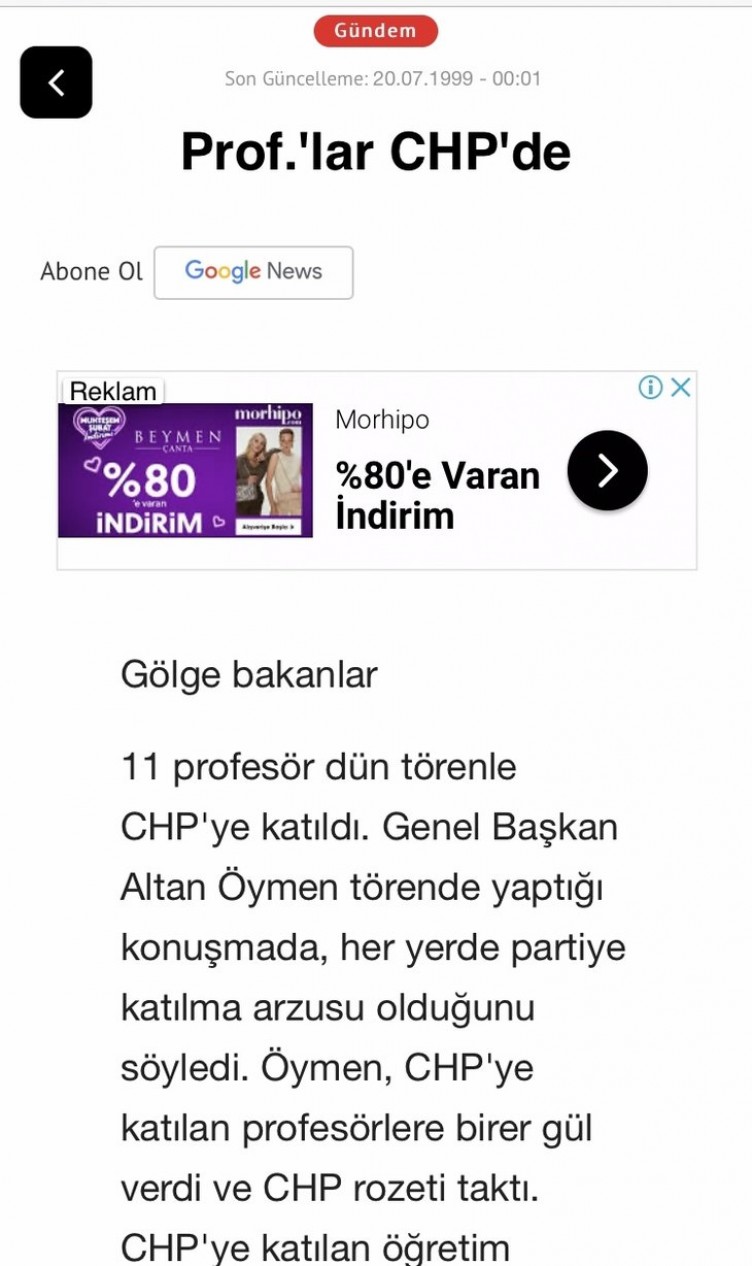The height and width of the screenshot is (1266, 752).
Task: Open the Morhipo ad arrow button
Action: (x=607, y=470)
